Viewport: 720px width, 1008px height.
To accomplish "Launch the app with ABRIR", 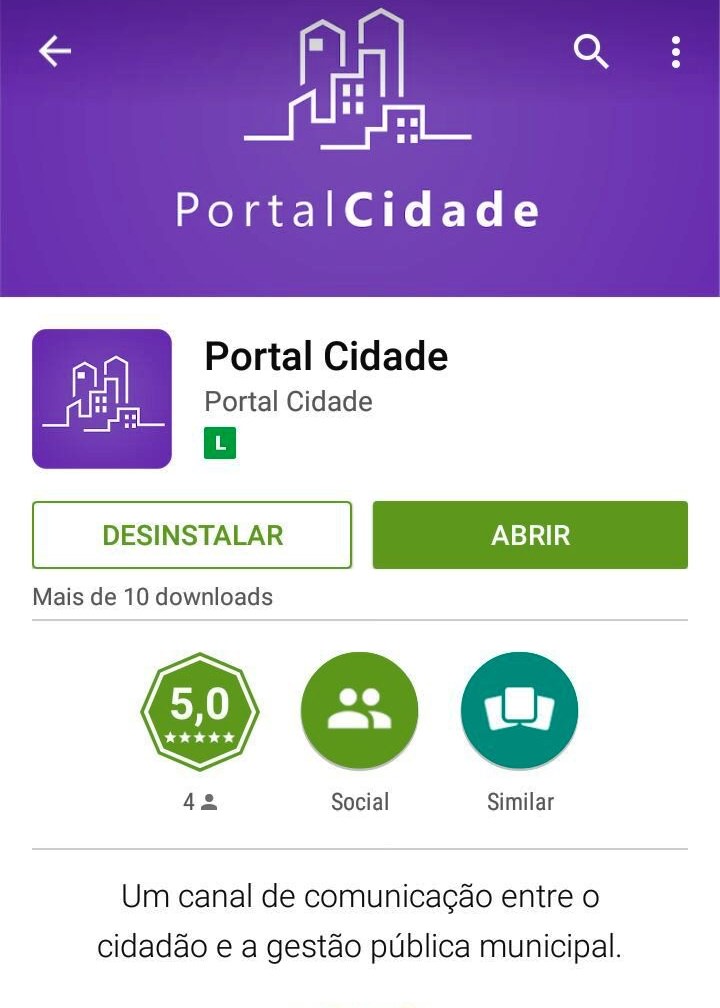I will (x=530, y=535).
